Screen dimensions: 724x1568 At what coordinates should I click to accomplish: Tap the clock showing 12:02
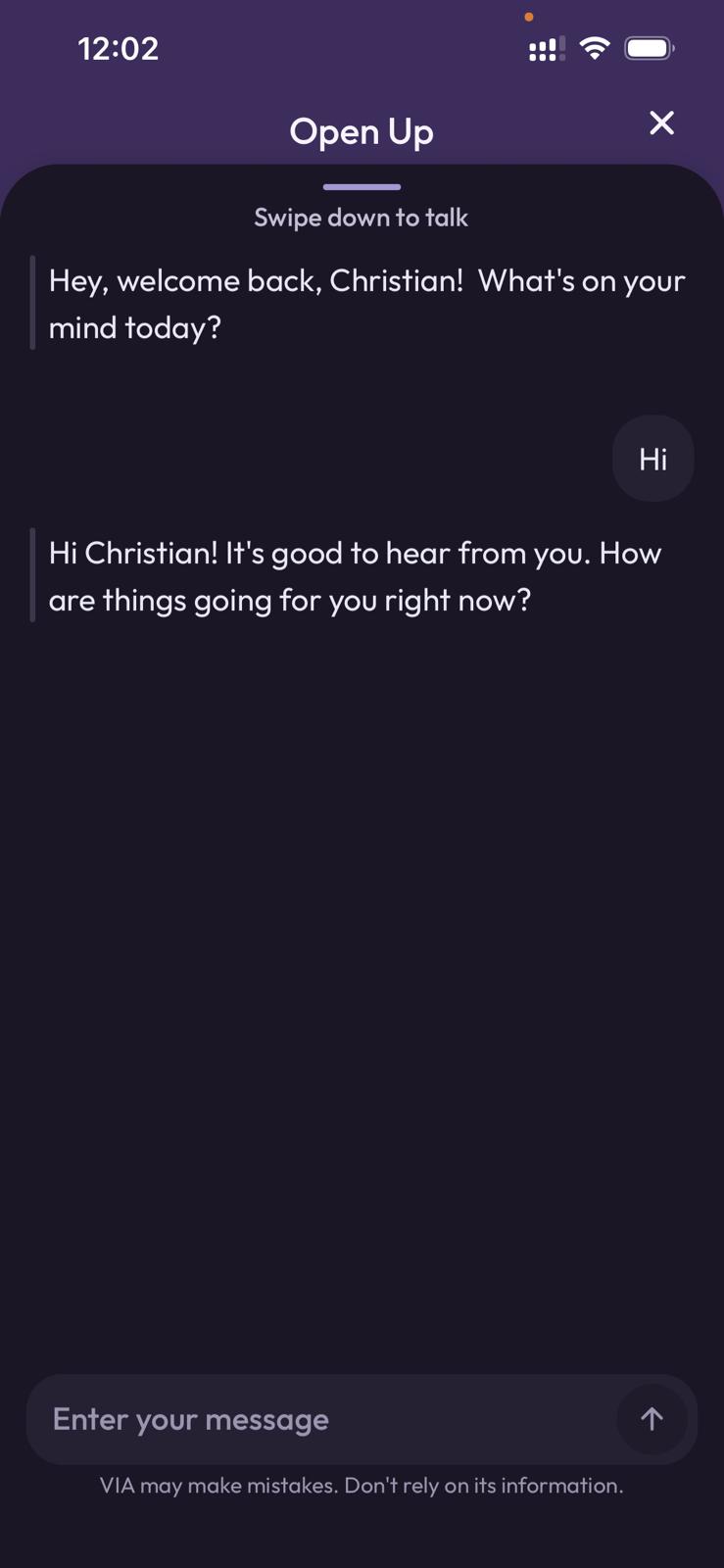click(120, 48)
